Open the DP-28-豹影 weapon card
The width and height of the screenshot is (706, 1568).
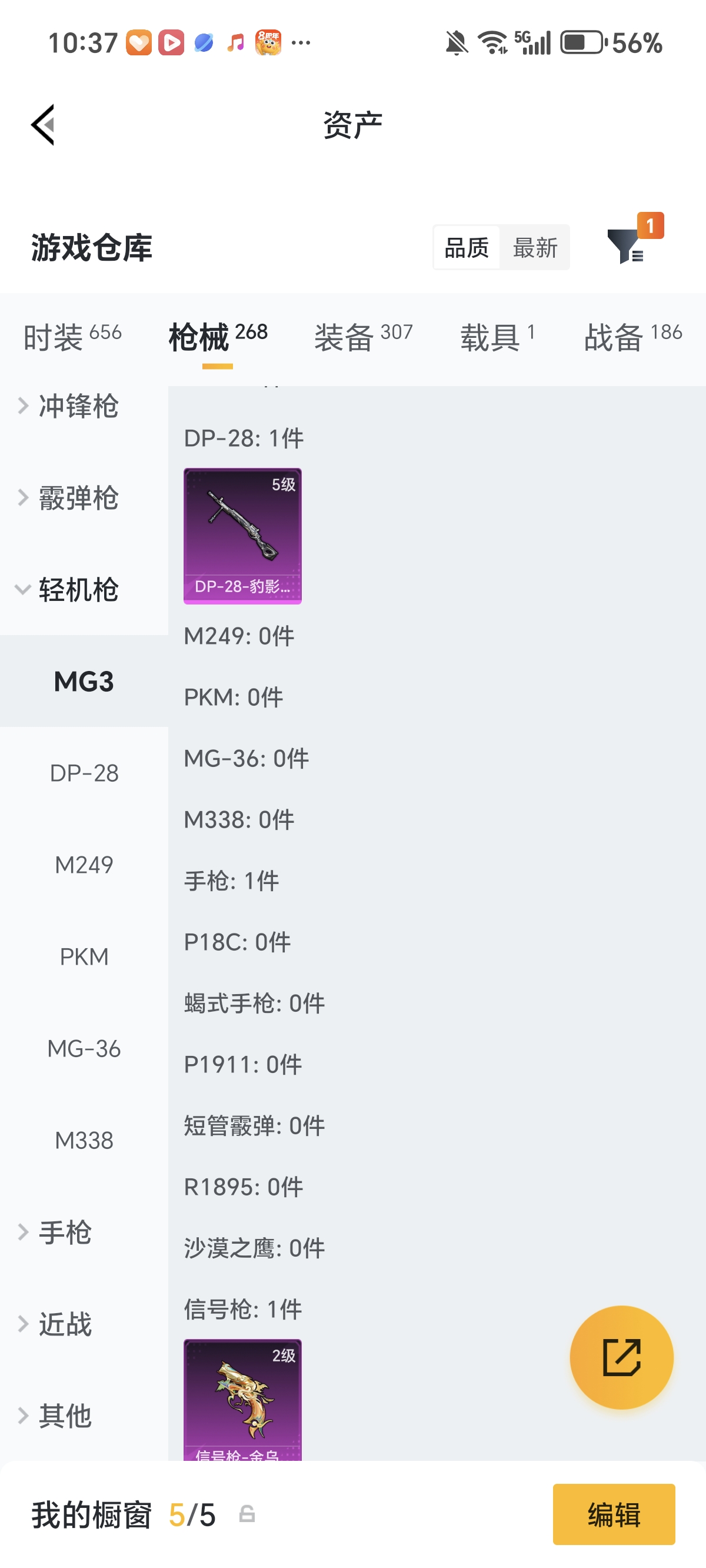243,536
